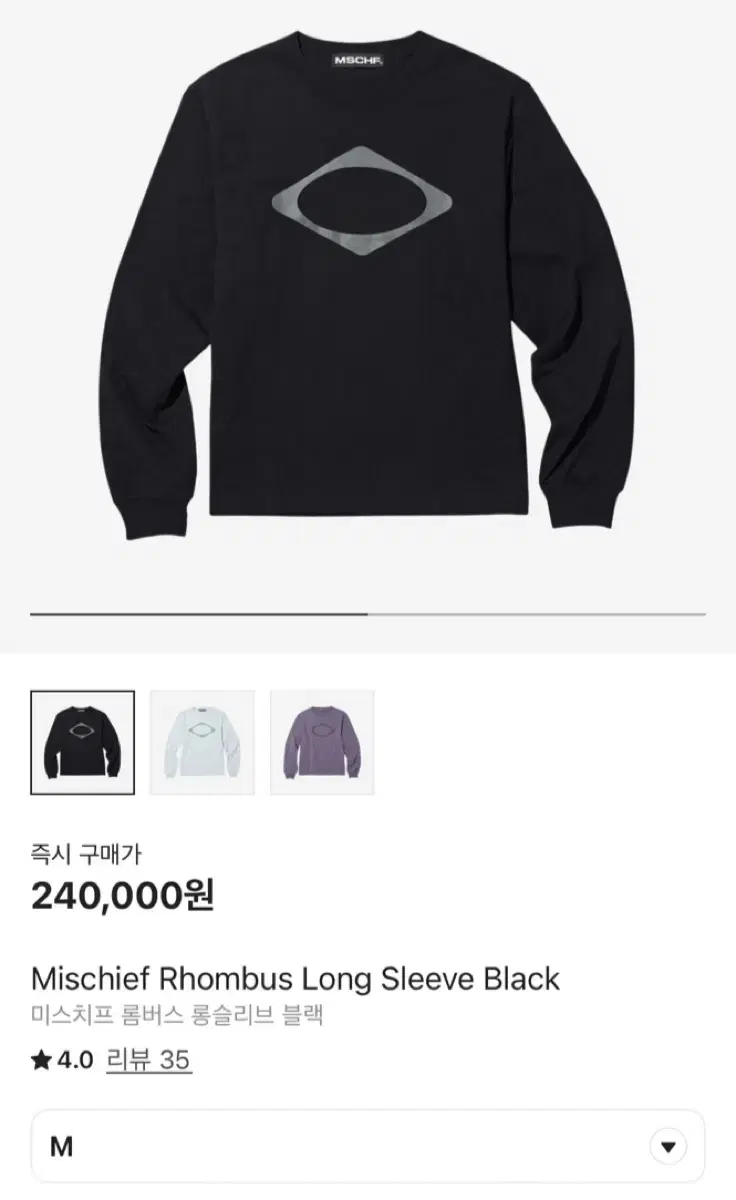Select the white long sleeve thumbnail
736x1200 pixels.
[x=202, y=742]
